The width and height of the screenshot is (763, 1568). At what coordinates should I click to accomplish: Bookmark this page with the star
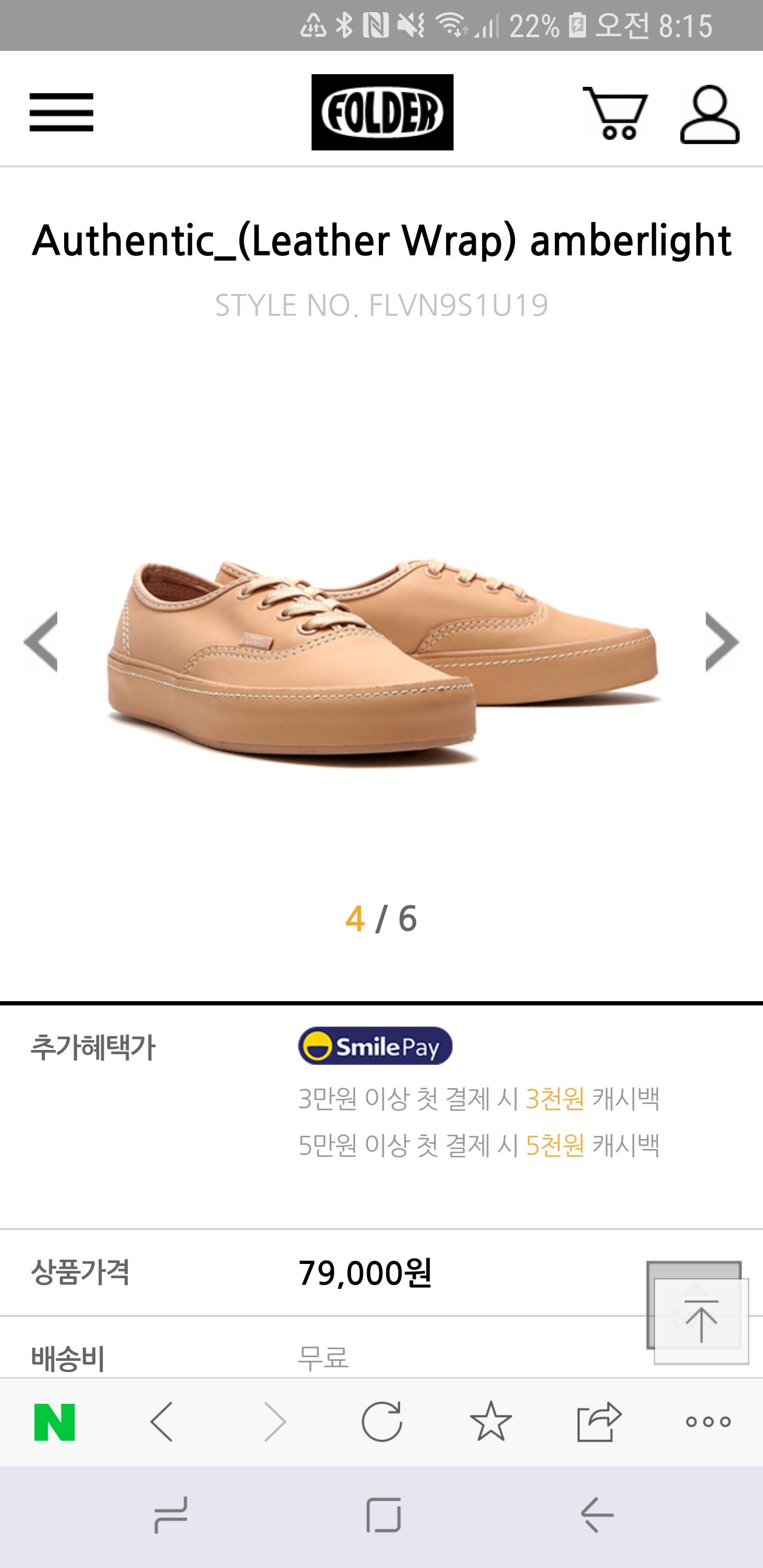491,1422
